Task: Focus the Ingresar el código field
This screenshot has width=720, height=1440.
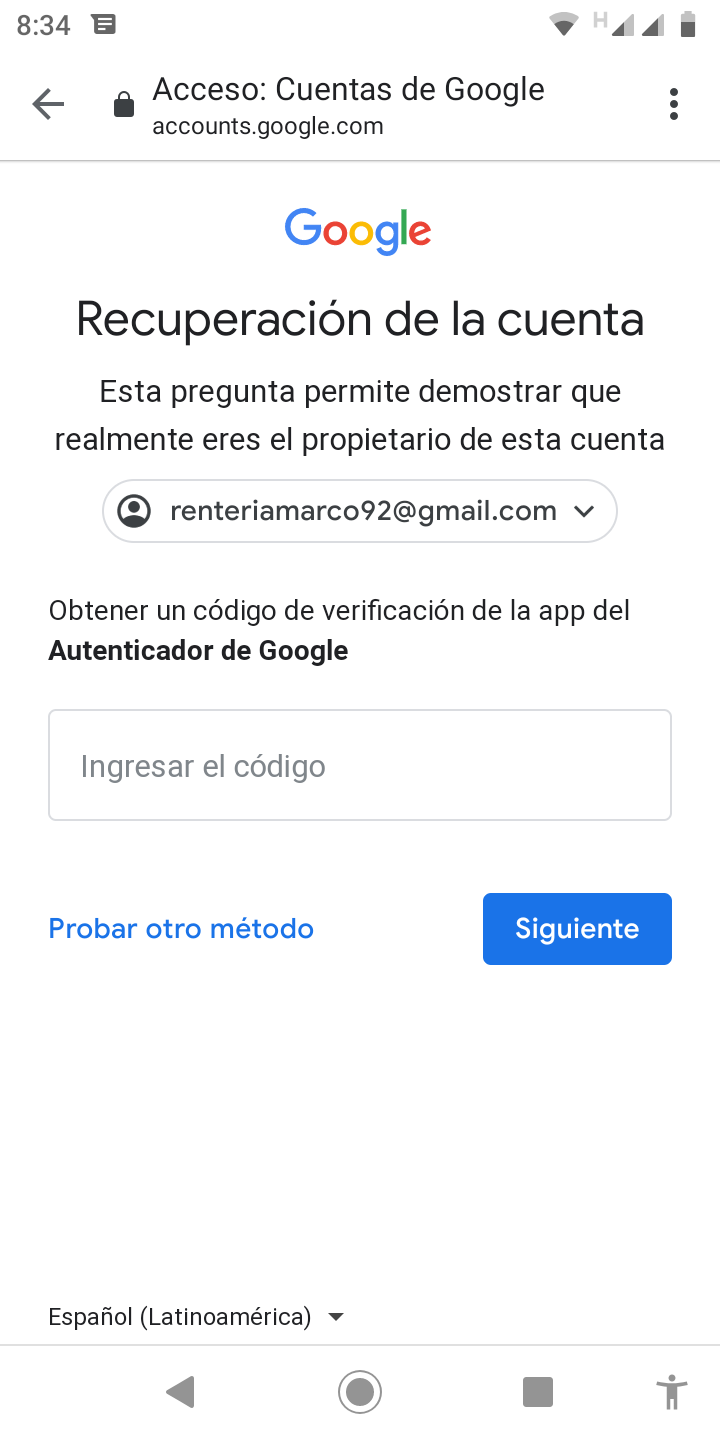Action: pyautogui.click(x=360, y=765)
